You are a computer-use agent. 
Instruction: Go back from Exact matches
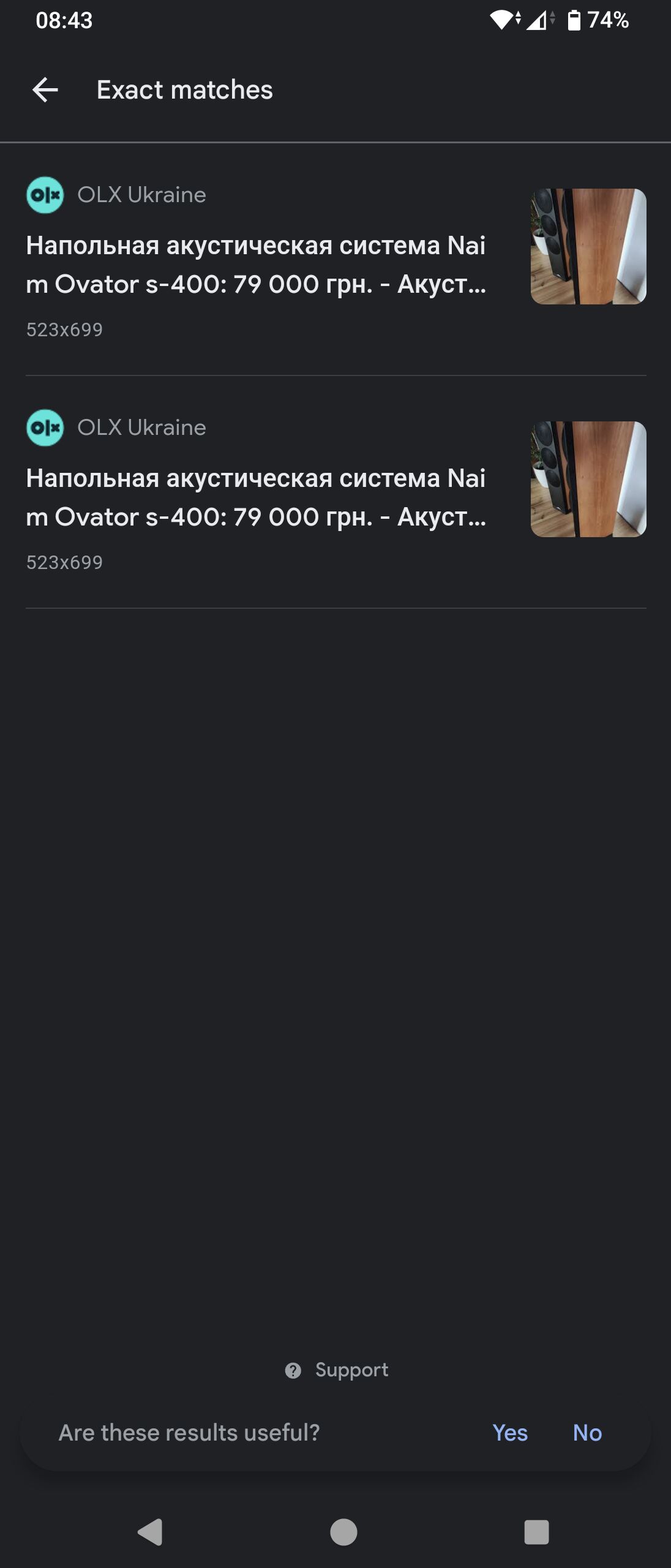(45, 90)
